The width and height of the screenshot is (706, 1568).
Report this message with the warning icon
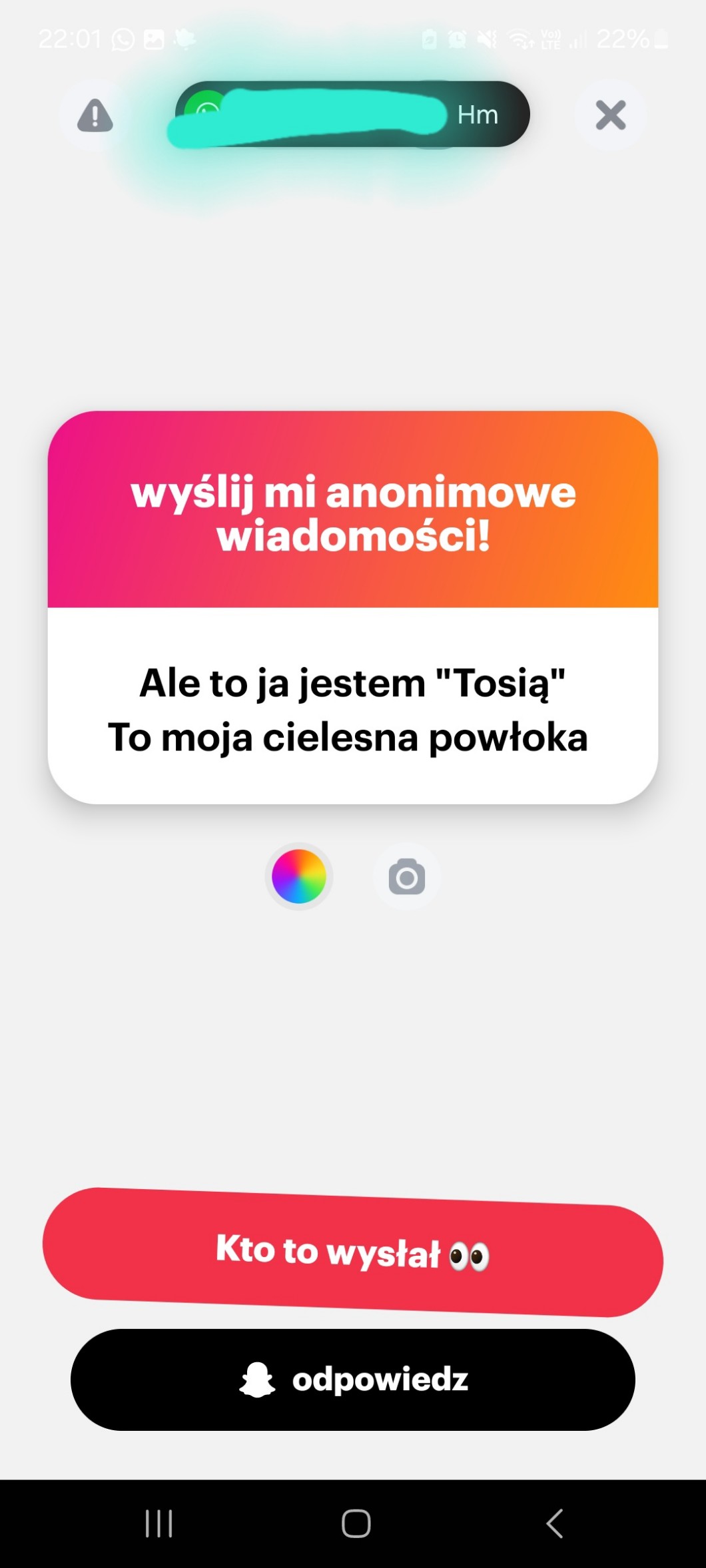tap(95, 115)
